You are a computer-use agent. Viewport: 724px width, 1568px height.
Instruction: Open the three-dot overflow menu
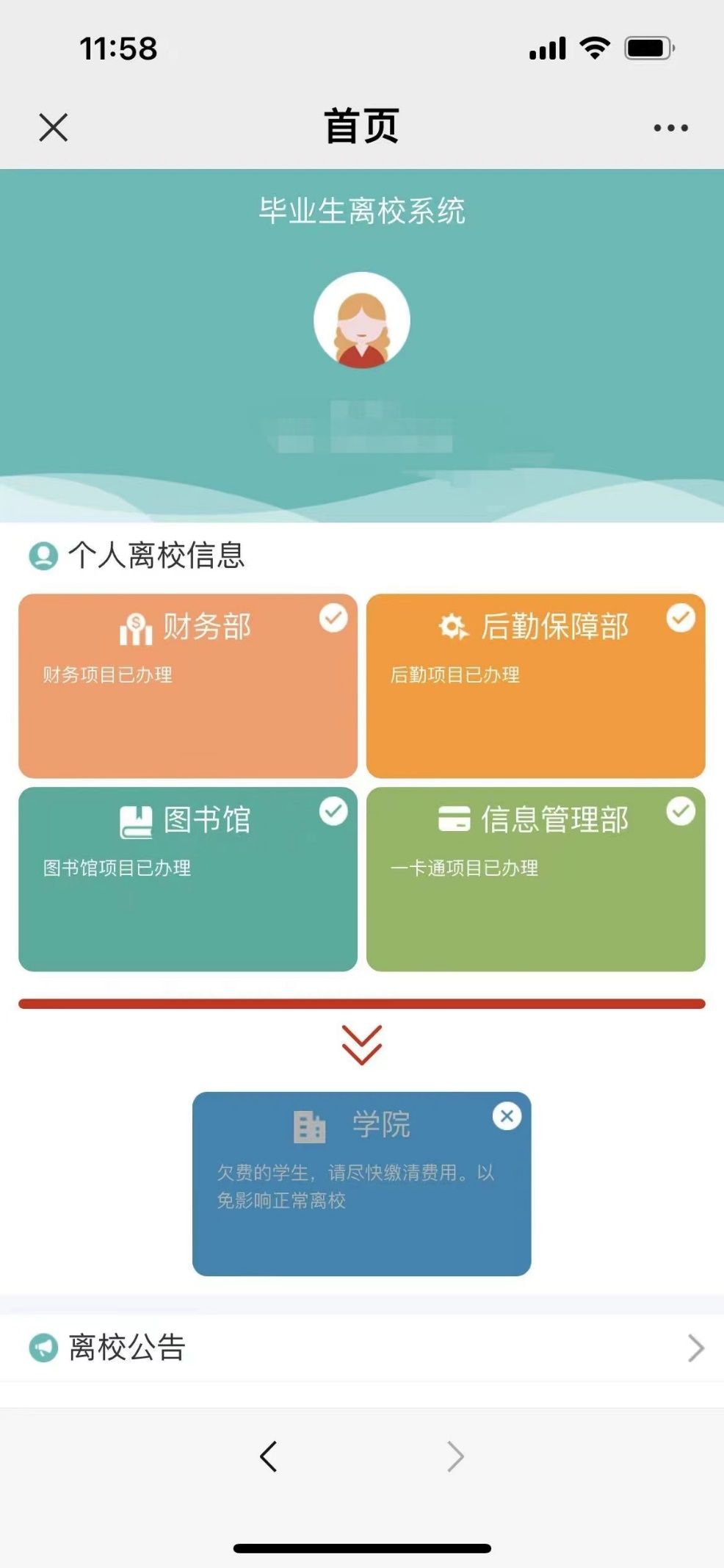coord(670,128)
